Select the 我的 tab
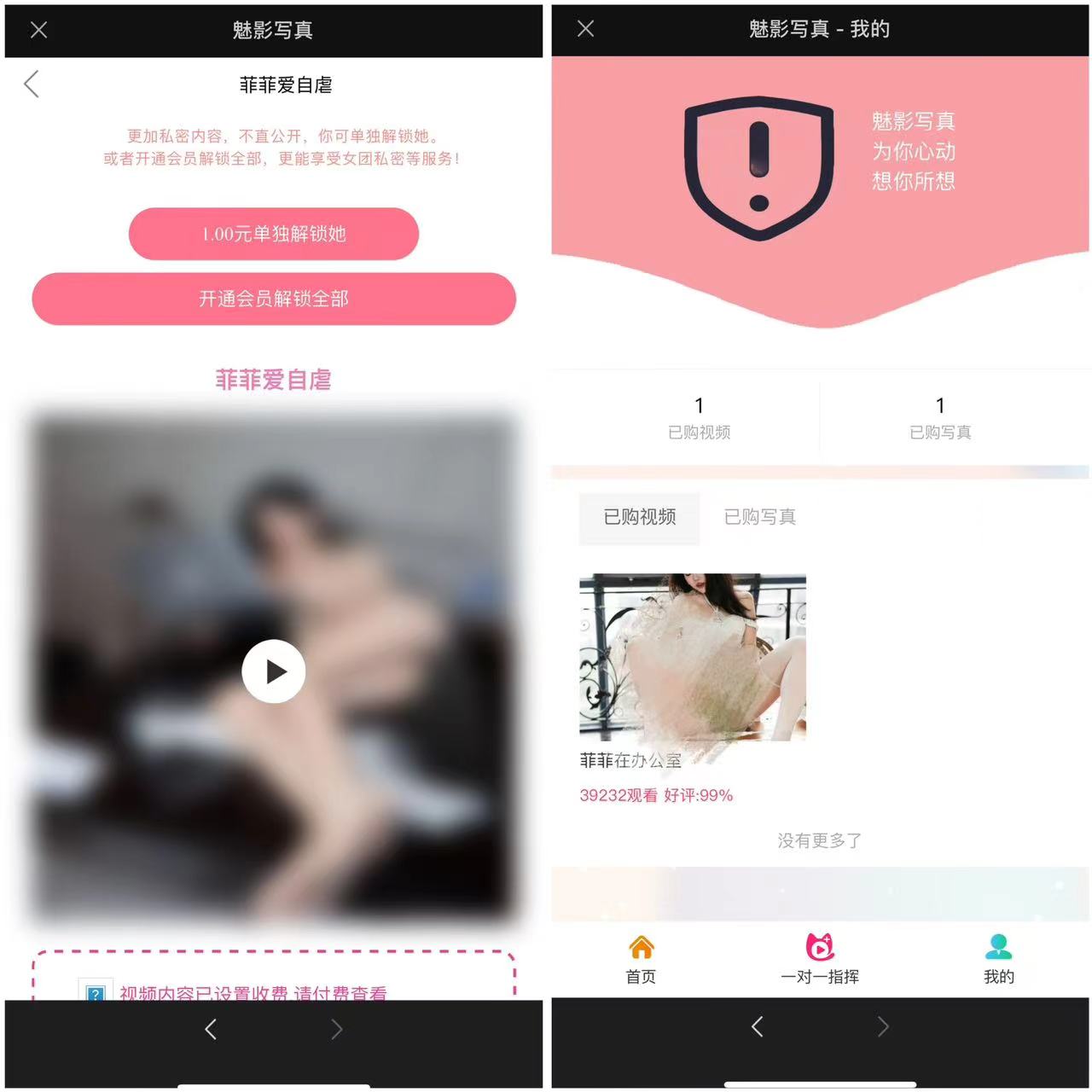 tap(998, 959)
